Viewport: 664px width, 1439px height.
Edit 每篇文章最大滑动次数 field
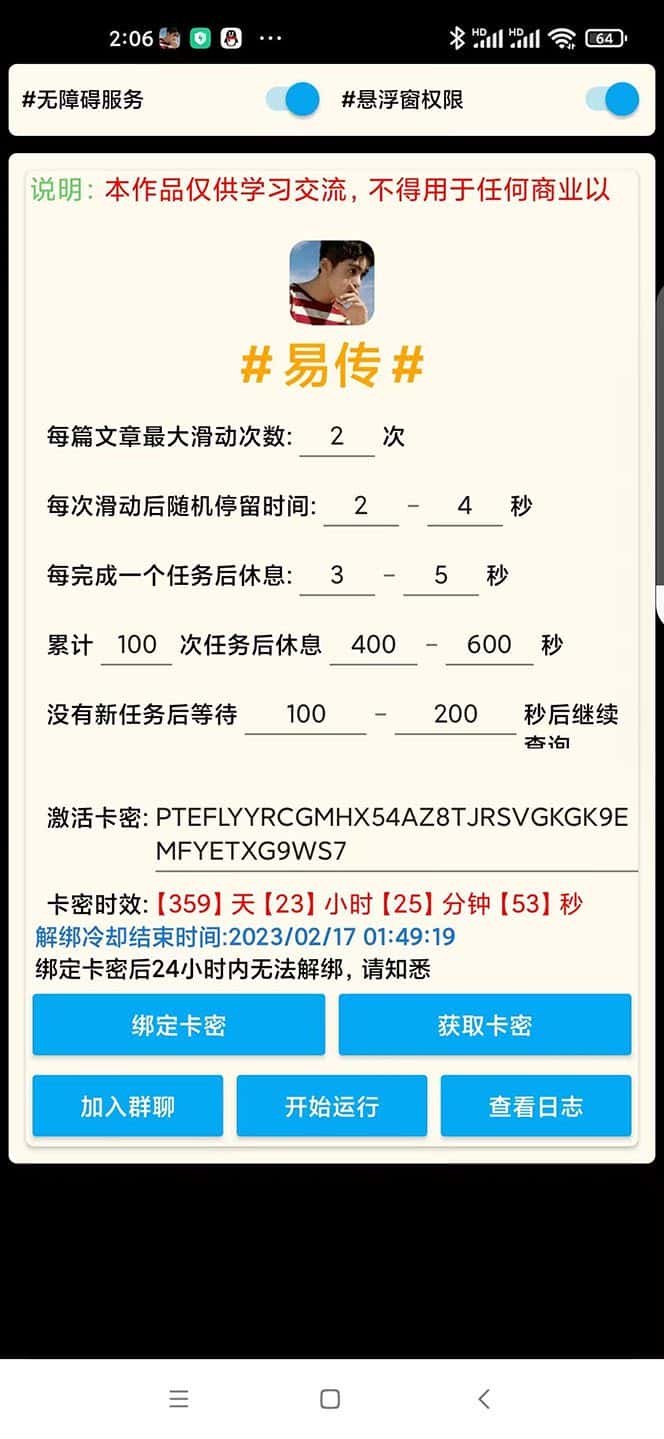click(x=337, y=437)
